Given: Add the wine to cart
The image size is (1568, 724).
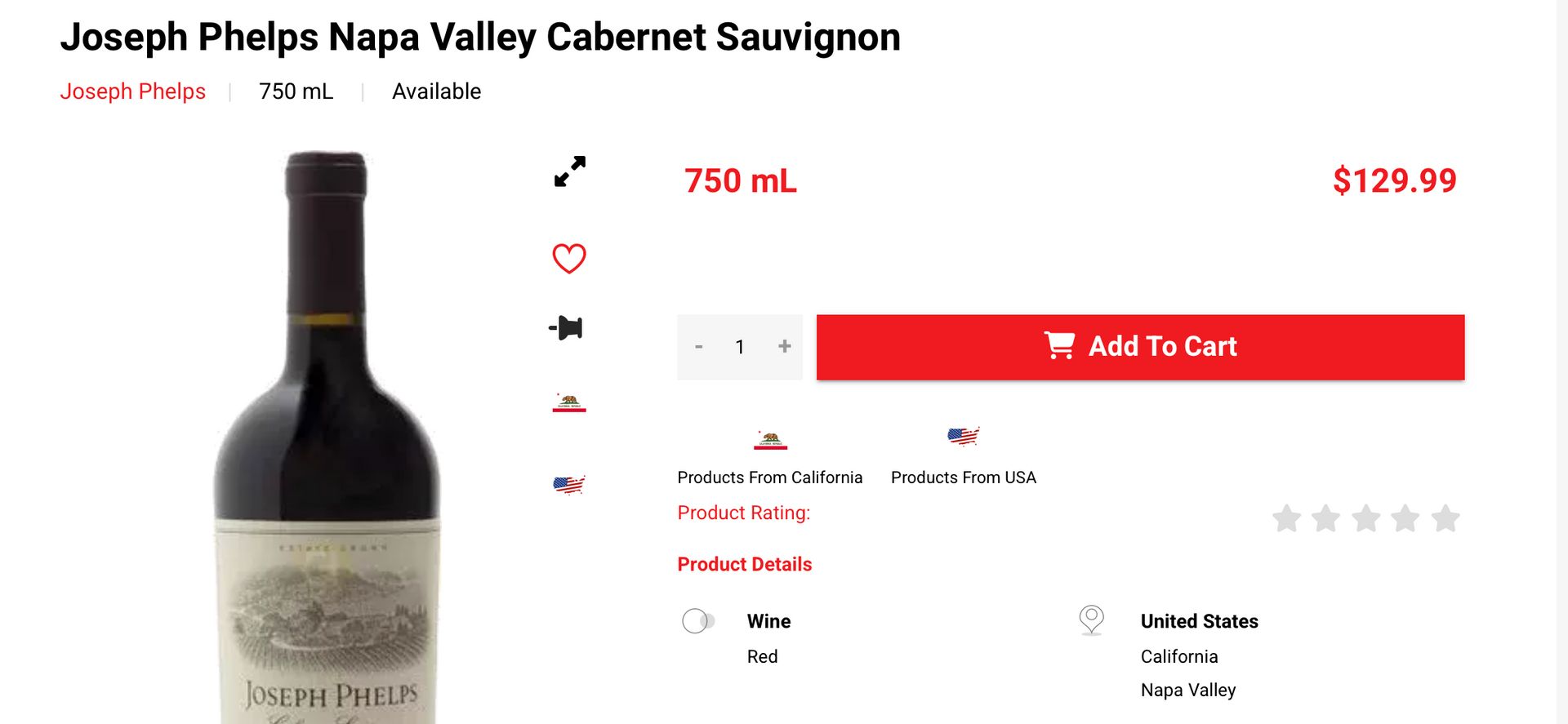Looking at the screenshot, I should click(x=1140, y=347).
